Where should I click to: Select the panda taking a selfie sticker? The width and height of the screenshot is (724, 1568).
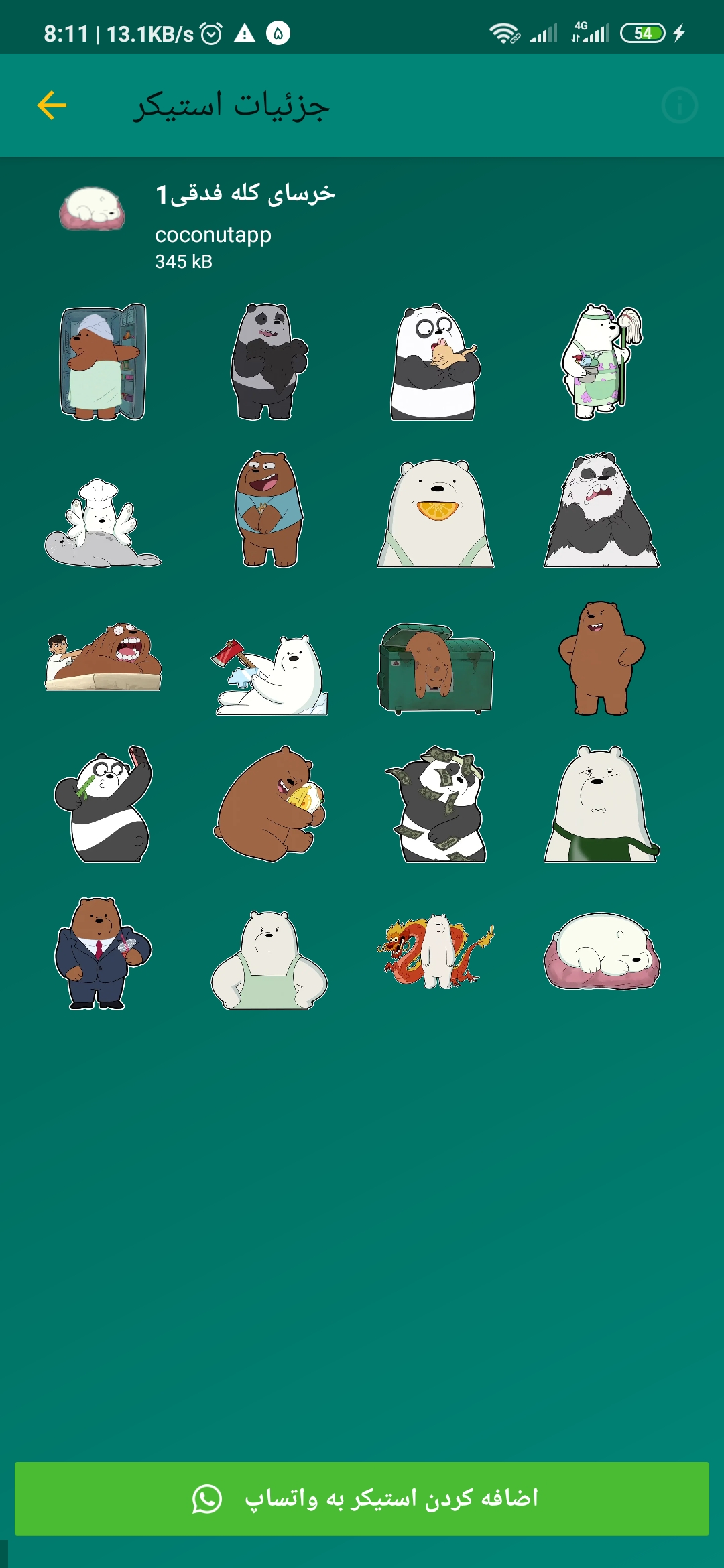(x=104, y=804)
